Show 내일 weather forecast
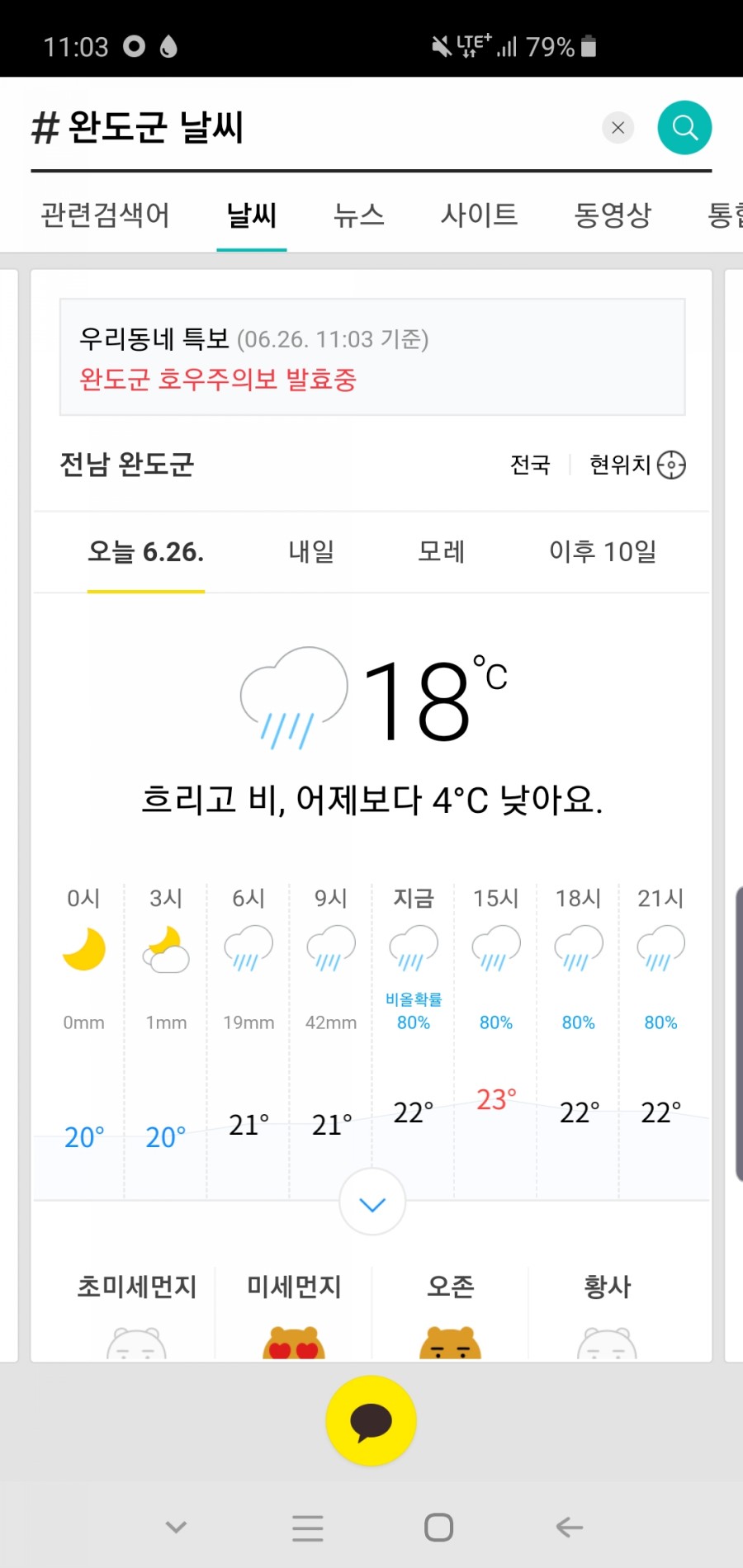Viewport: 743px width, 1568px height. (x=311, y=551)
